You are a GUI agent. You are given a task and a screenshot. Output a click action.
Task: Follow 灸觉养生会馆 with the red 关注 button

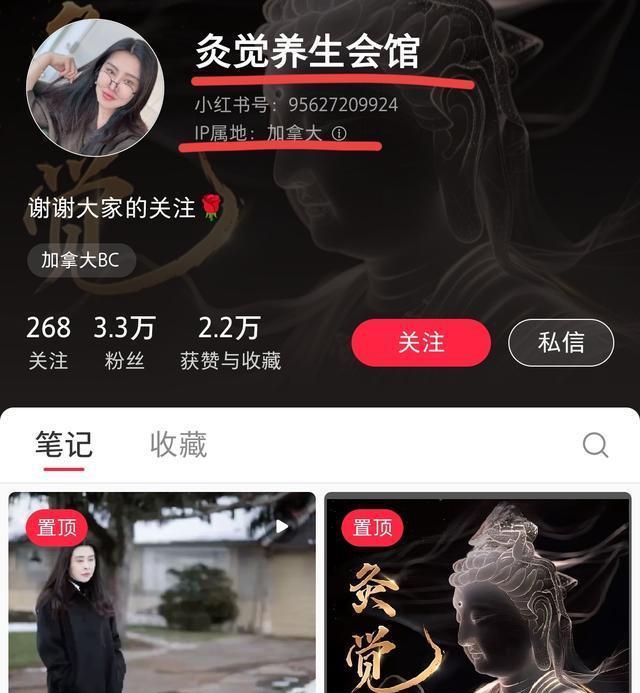pos(420,342)
